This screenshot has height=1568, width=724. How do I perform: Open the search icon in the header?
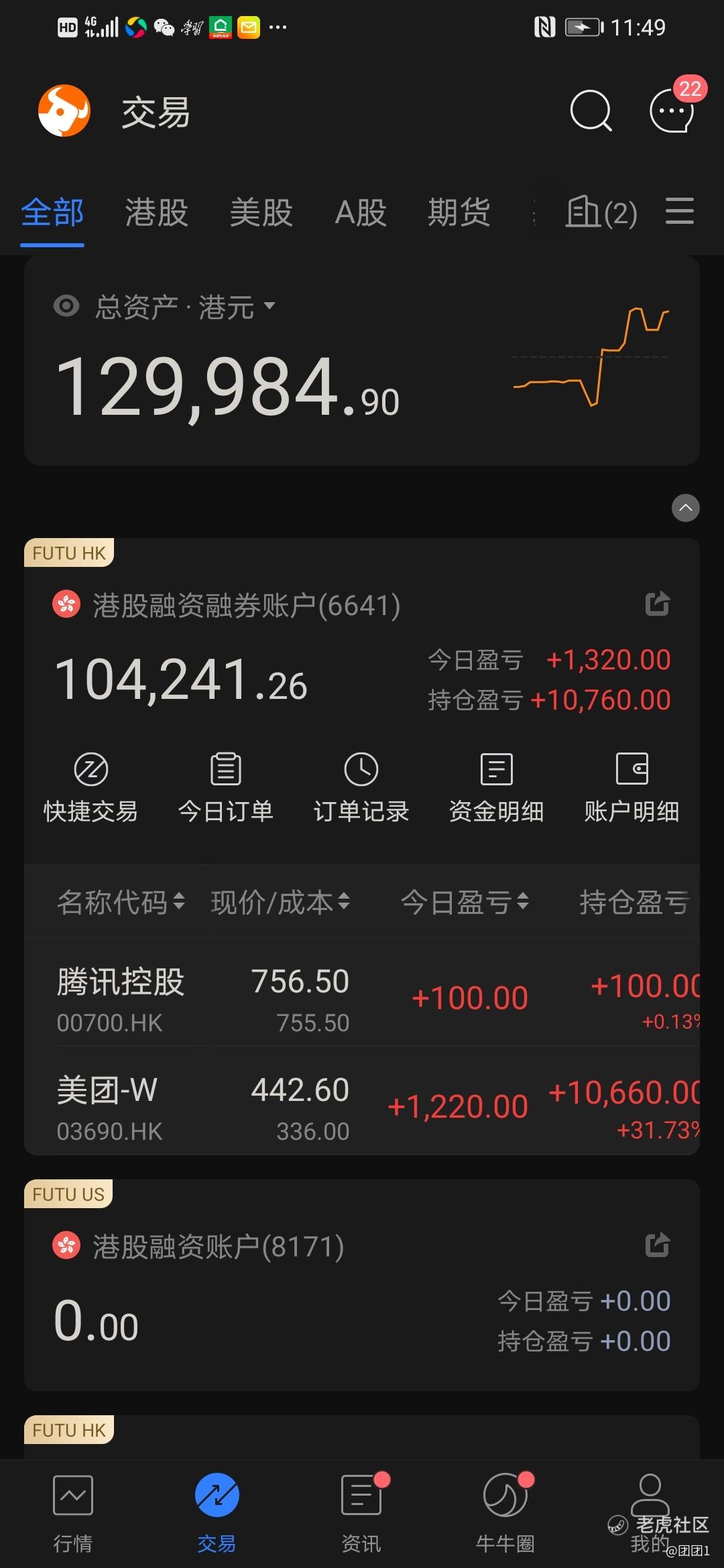click(x=591, y=111)
